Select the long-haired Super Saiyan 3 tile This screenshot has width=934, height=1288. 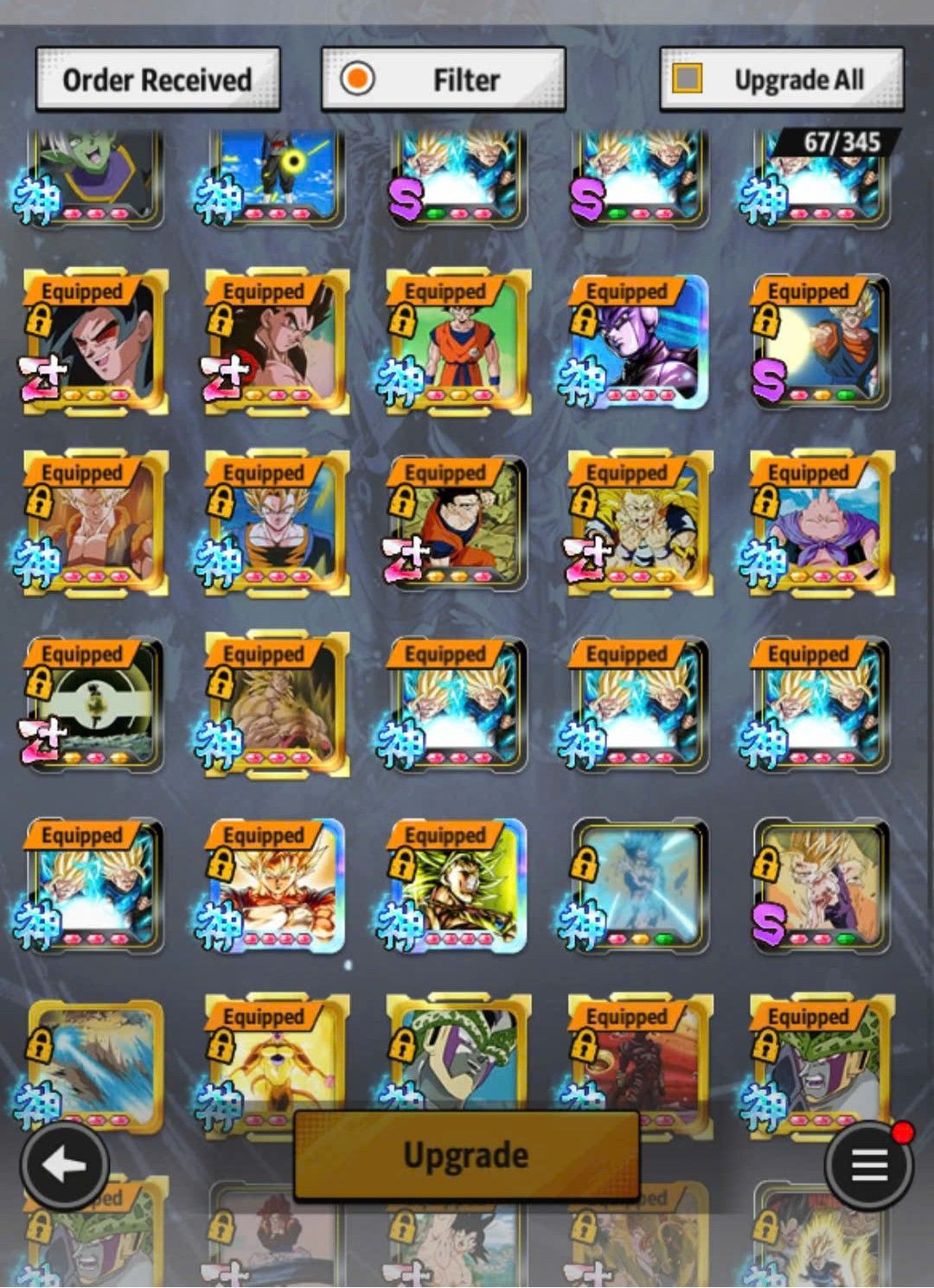pyautogui.click(x=638, y=524)
